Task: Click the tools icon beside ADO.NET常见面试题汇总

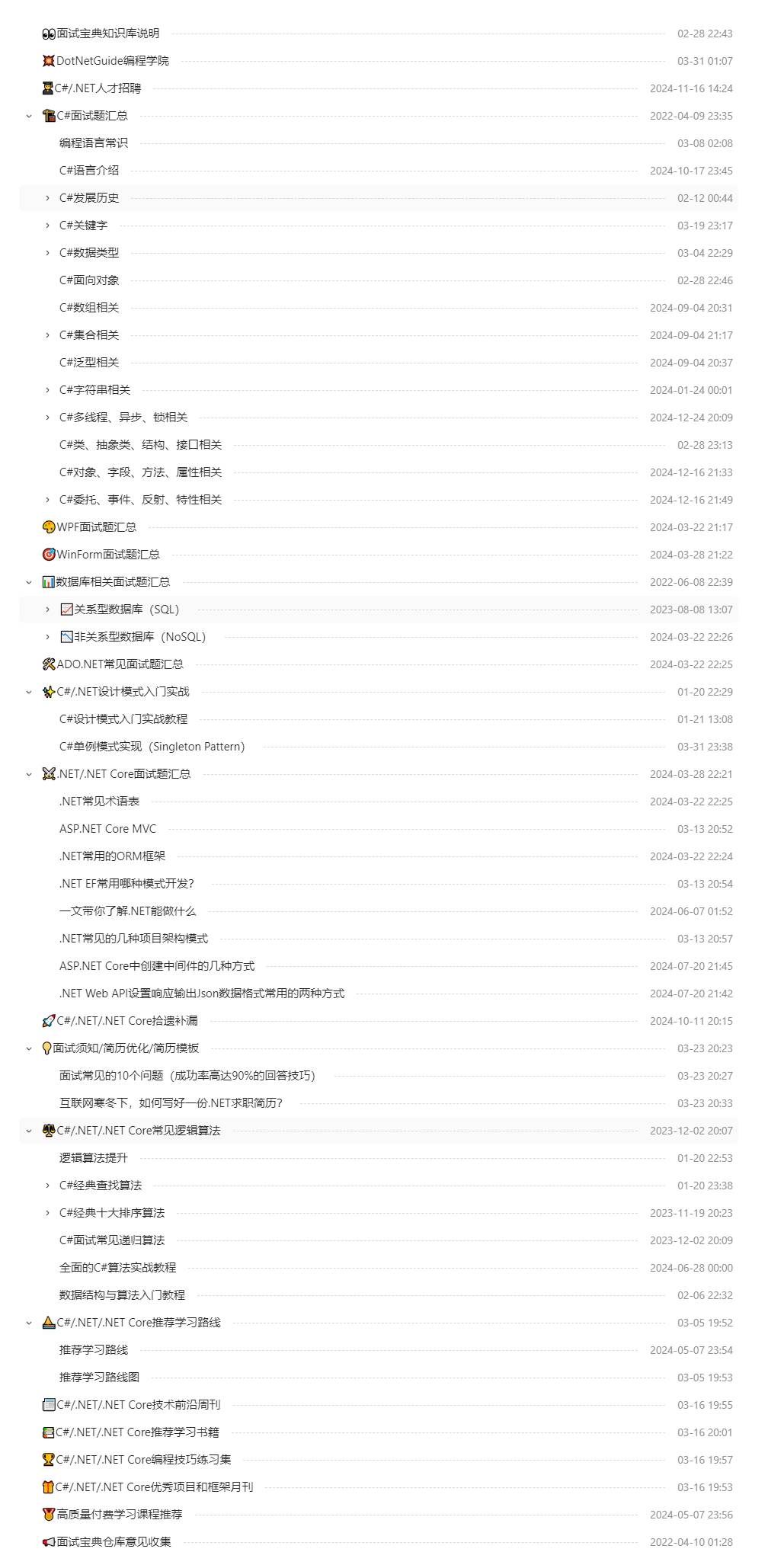Action: [x=46, y=664]
